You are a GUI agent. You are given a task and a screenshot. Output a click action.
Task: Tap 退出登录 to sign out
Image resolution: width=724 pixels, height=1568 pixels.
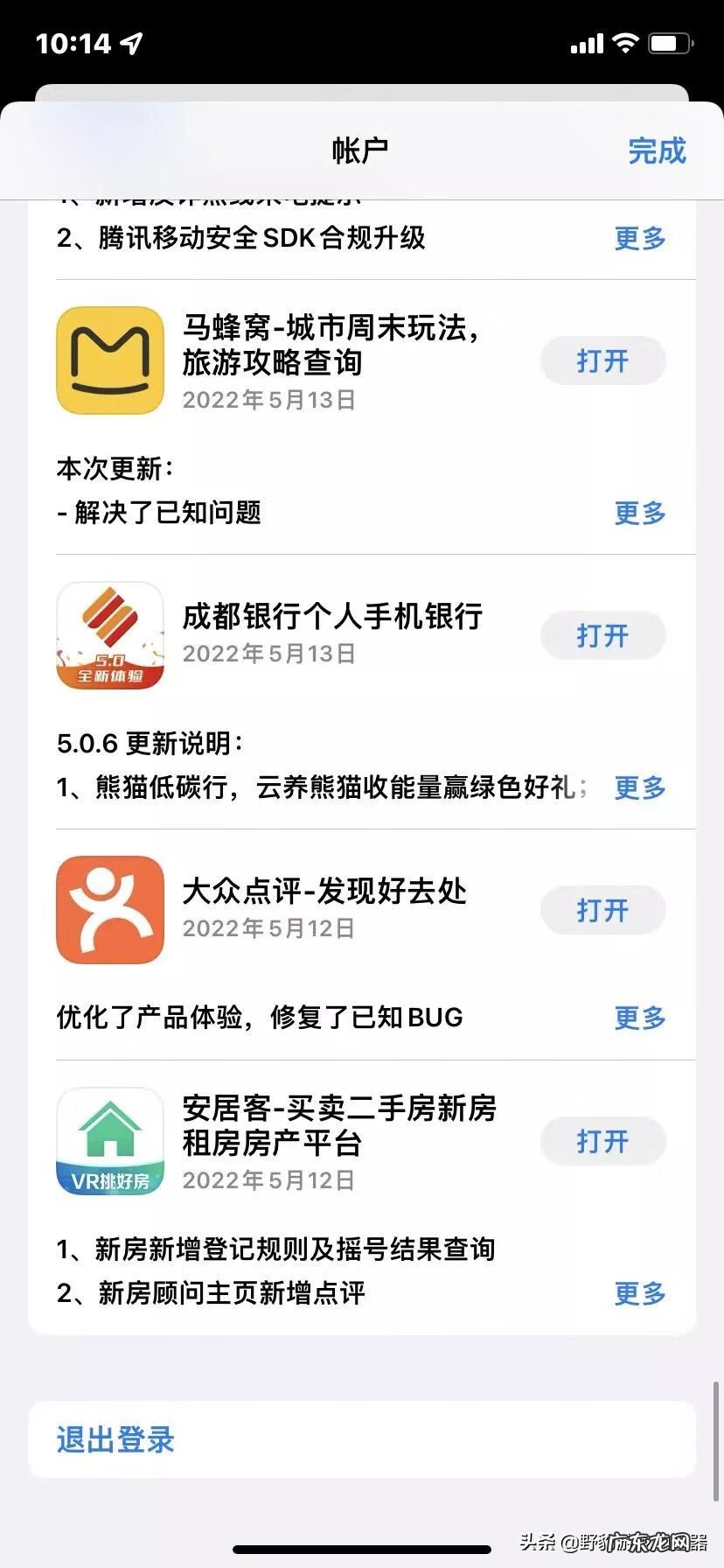point(115,1440)
